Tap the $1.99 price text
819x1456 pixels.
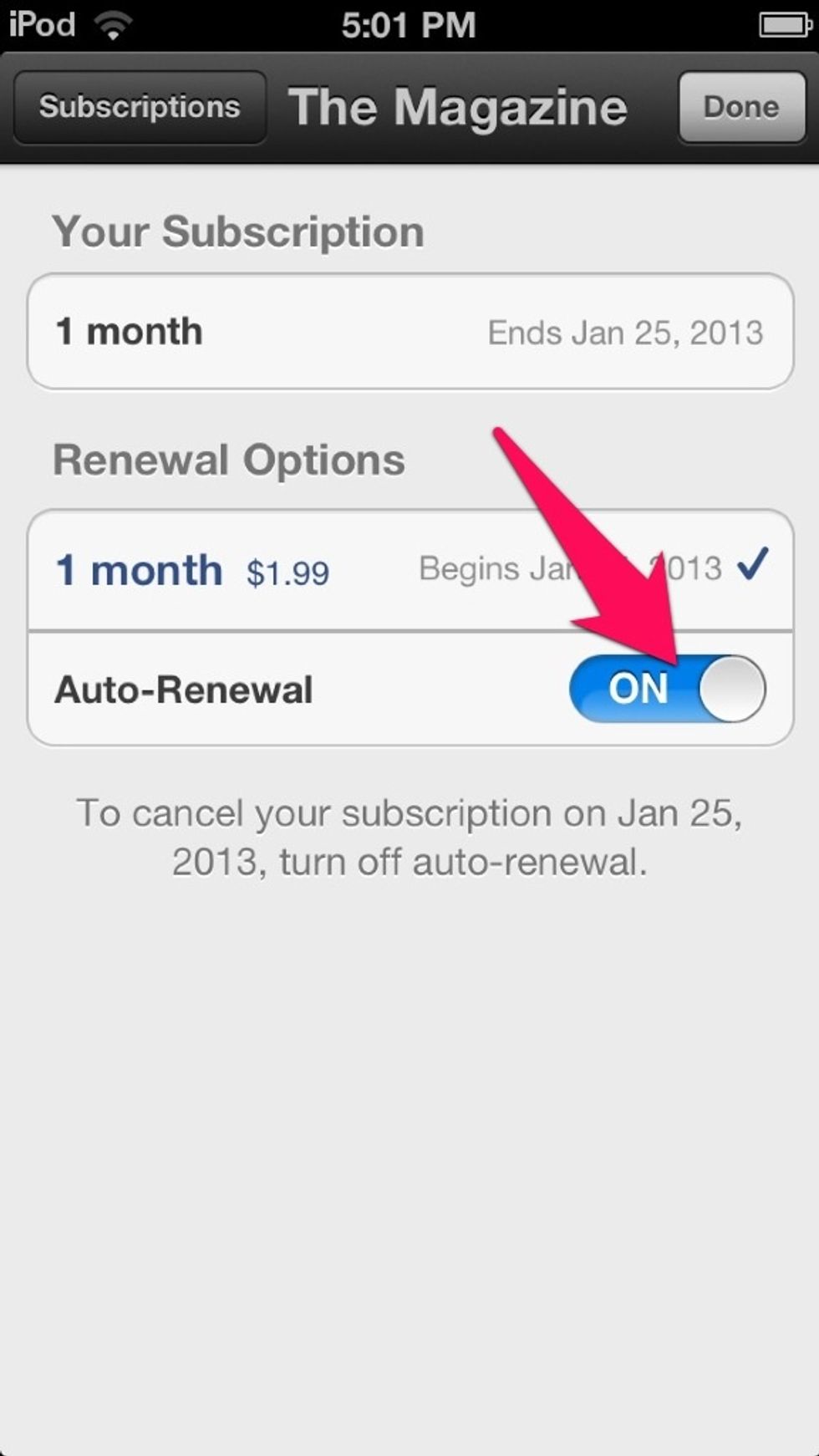[x=287, y=573]
